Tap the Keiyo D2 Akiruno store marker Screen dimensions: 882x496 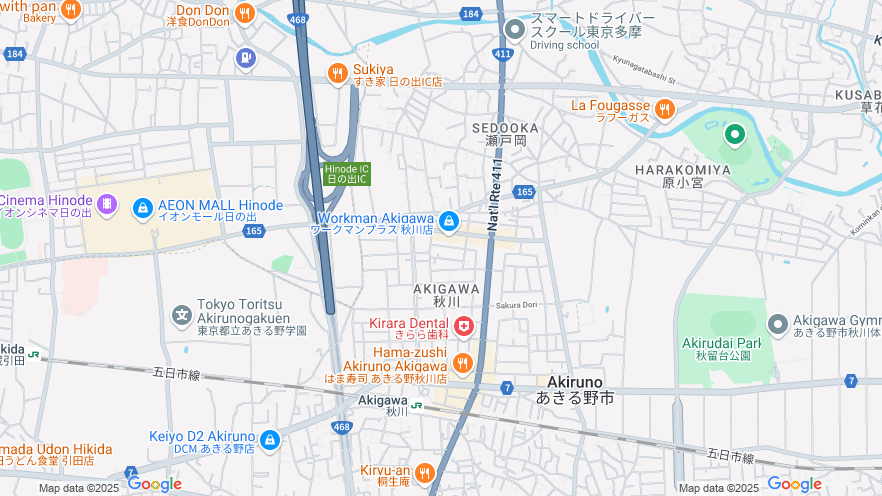[269, 439]
